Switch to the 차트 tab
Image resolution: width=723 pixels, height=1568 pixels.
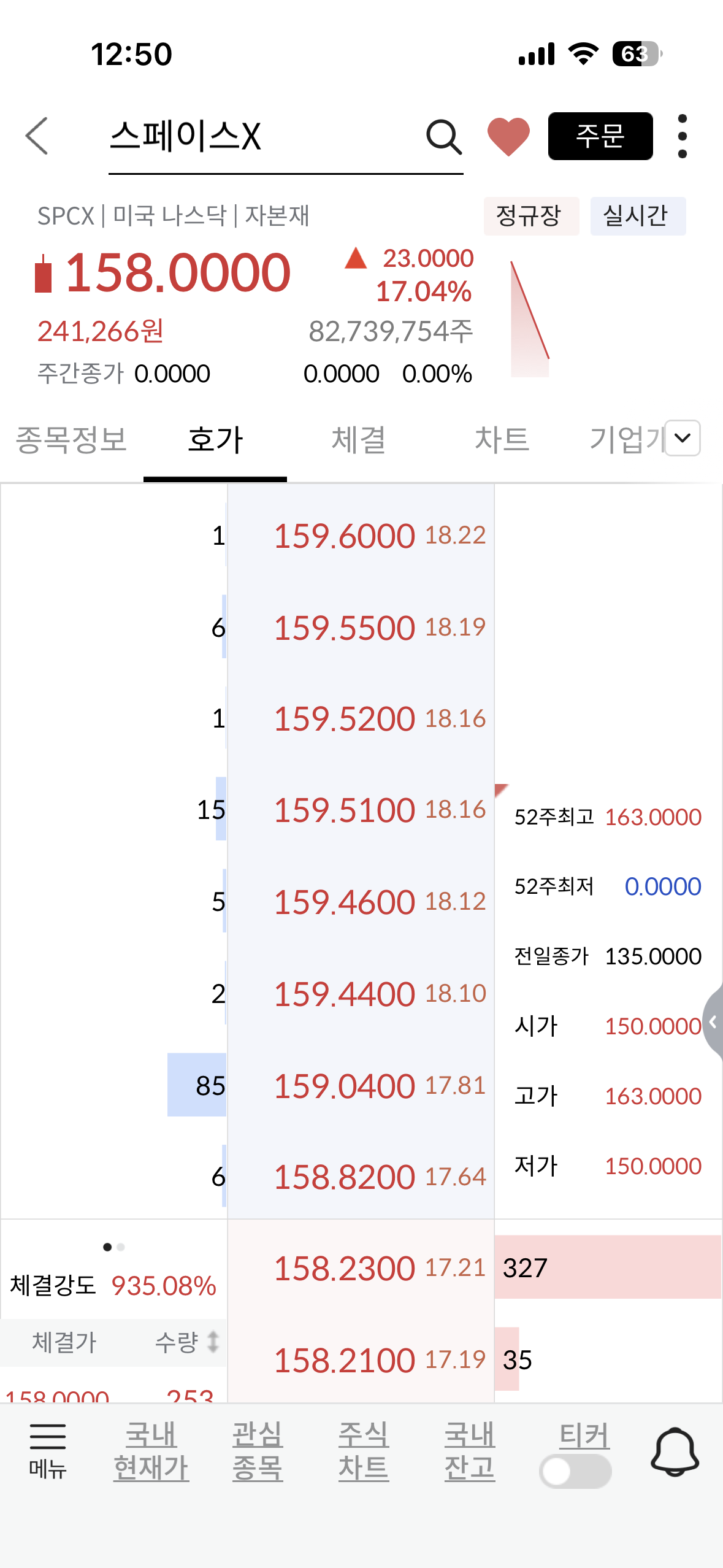tap(502, 440)
